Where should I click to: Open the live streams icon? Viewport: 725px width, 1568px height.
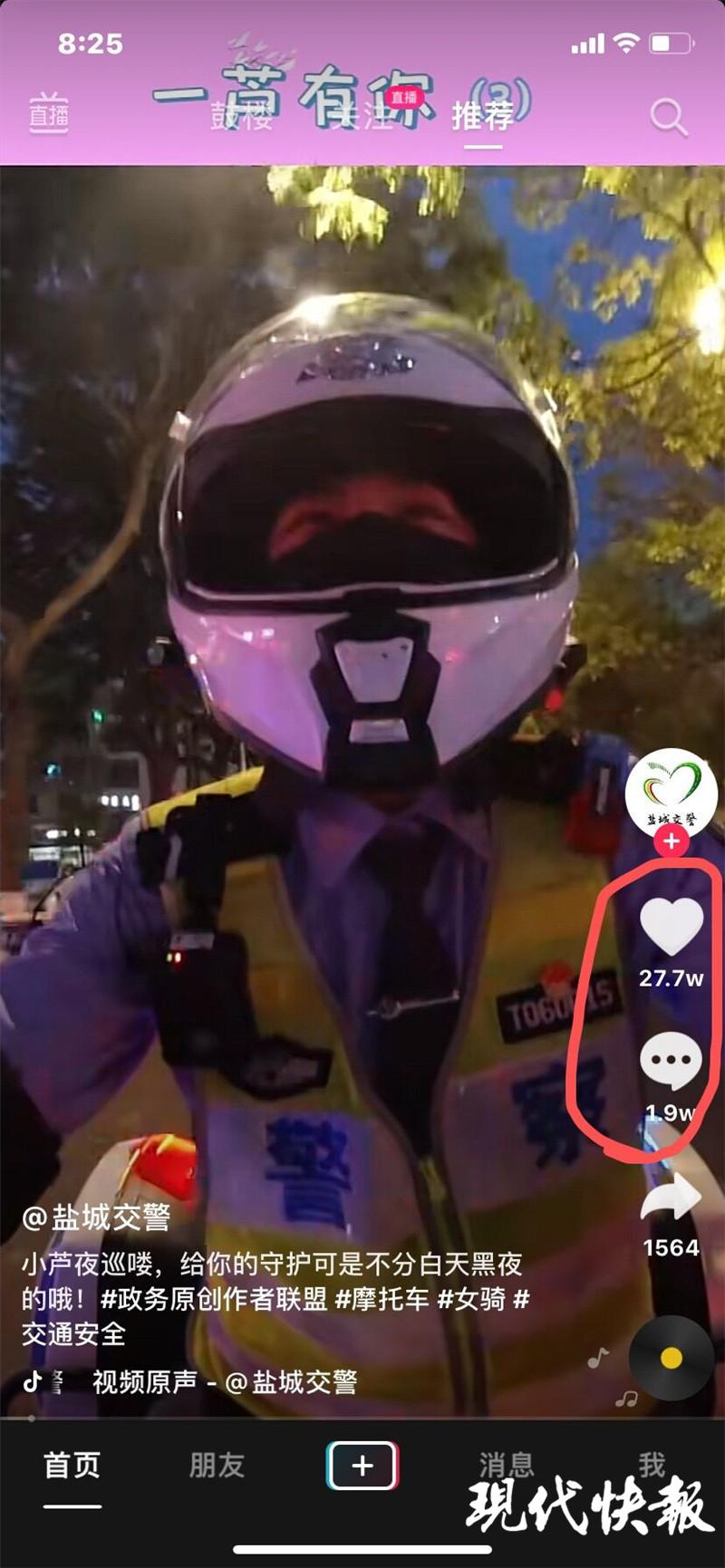point(49,114)
